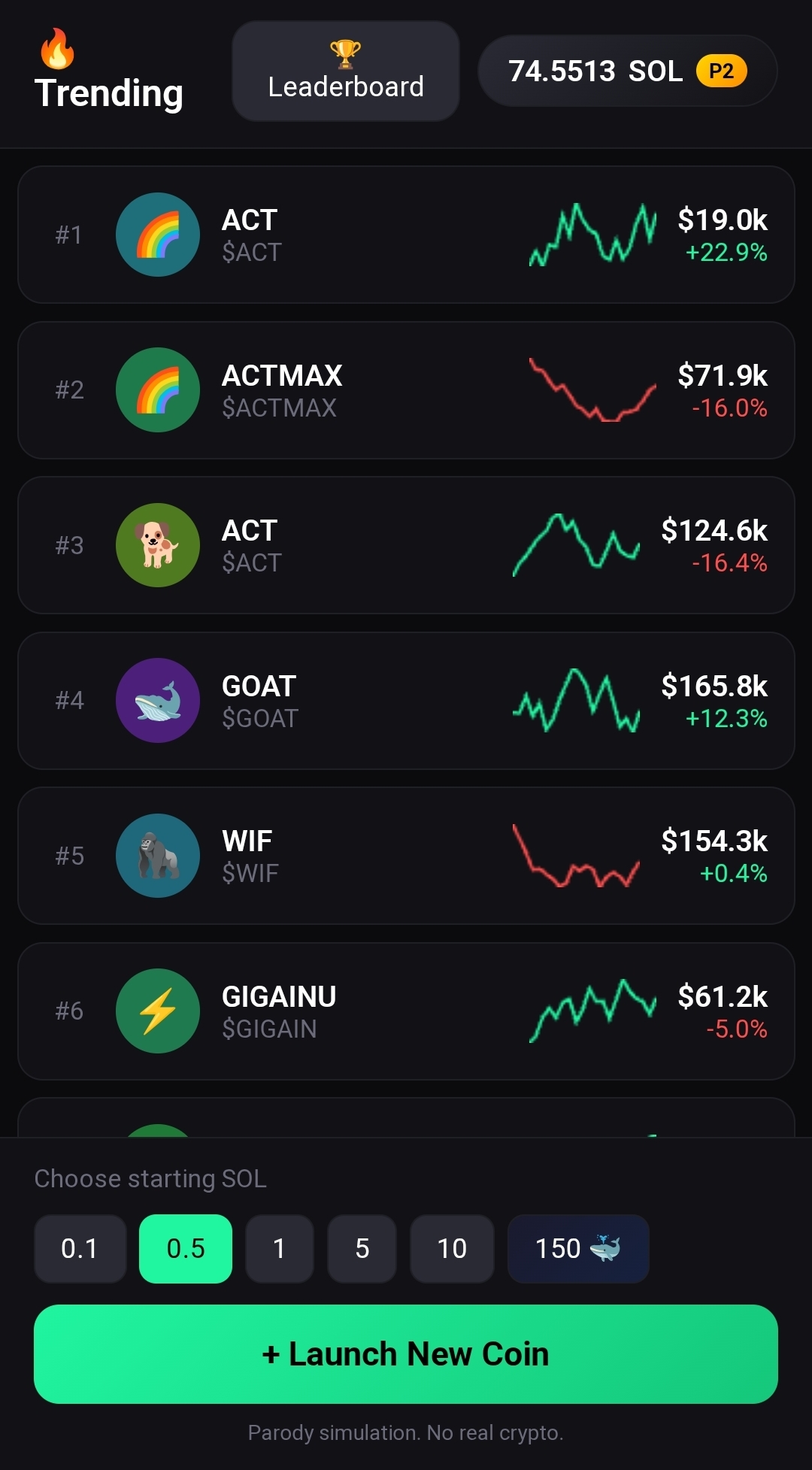Open the GIGAINU coin card

point(406,1011)
